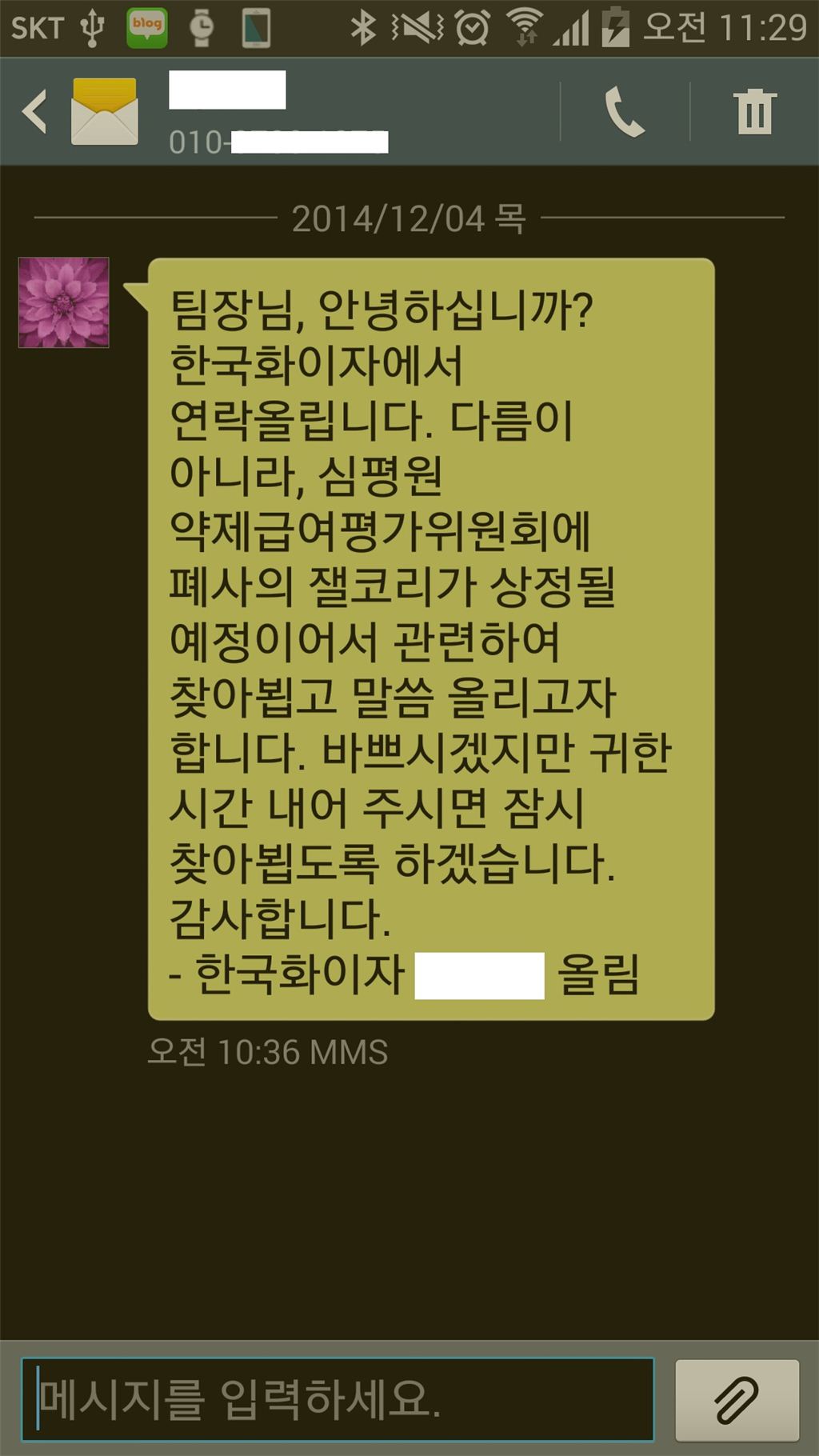Call this contact with the phone icon
This screenshot has width=819, height=1456.
(x=625, y=113)
